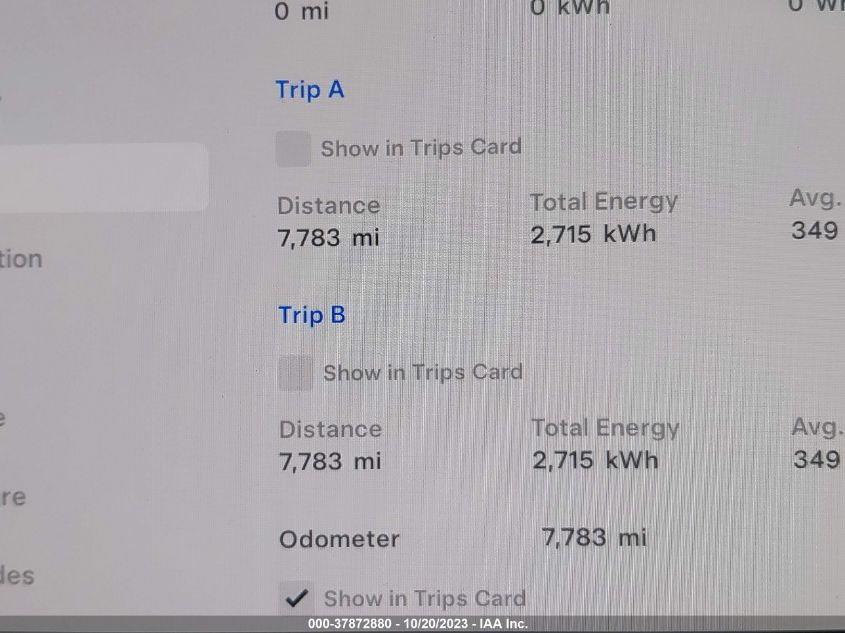This screenshot has height=633, width=845.
Task: Uncheck Show in Trips Card under Odometer
Action: (x=296, y=598)
